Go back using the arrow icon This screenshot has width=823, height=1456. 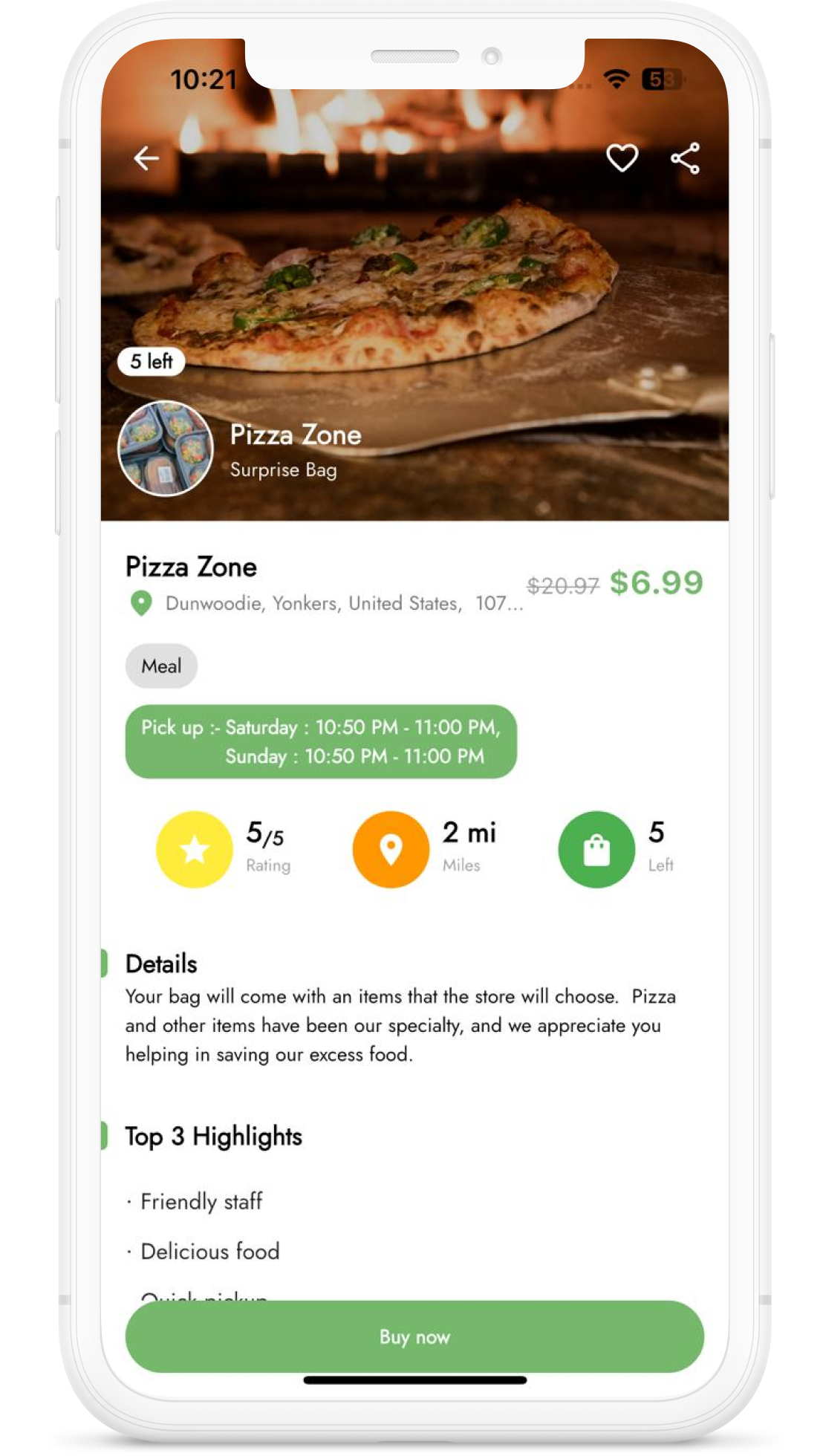click(146, 158)
